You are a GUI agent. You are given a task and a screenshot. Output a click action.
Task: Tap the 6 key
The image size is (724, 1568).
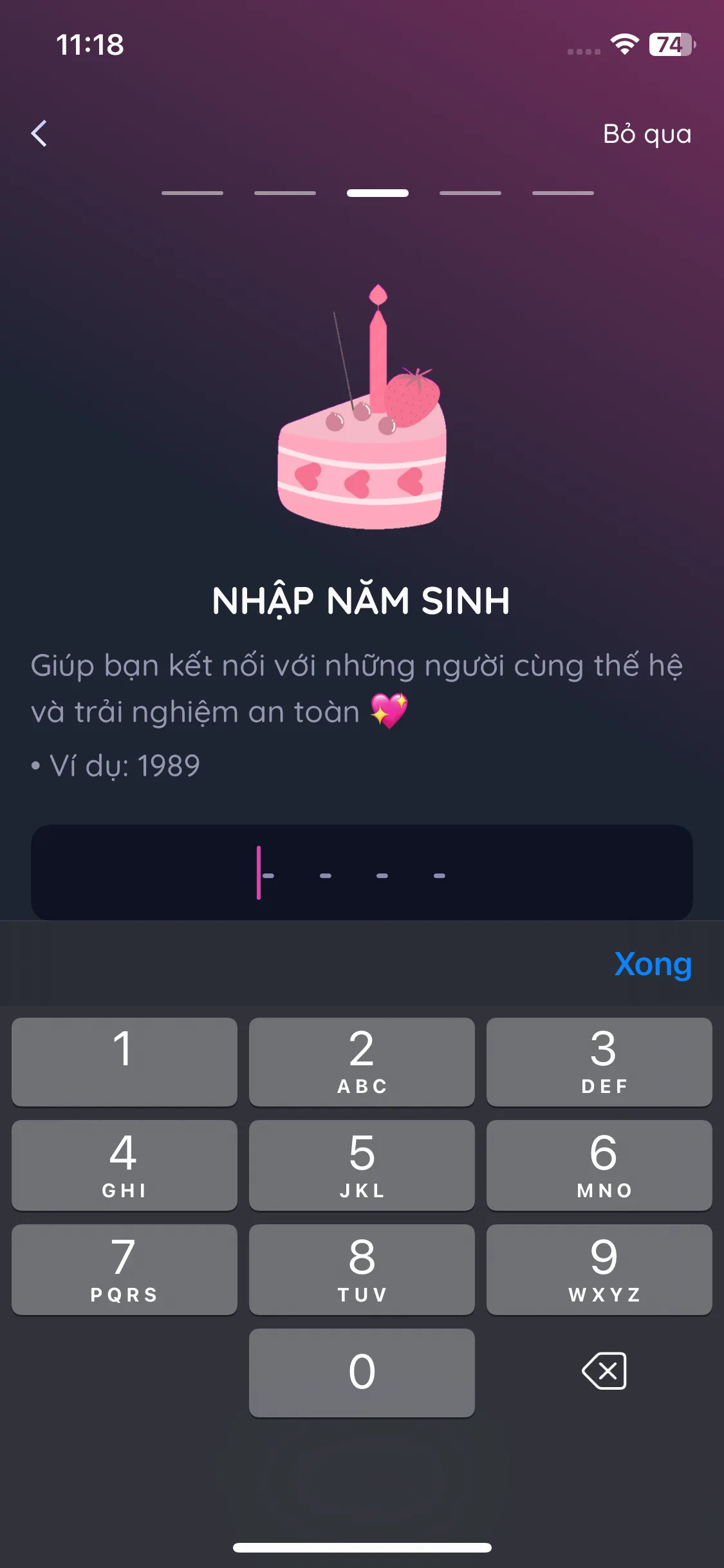(x=599, y=1165)
